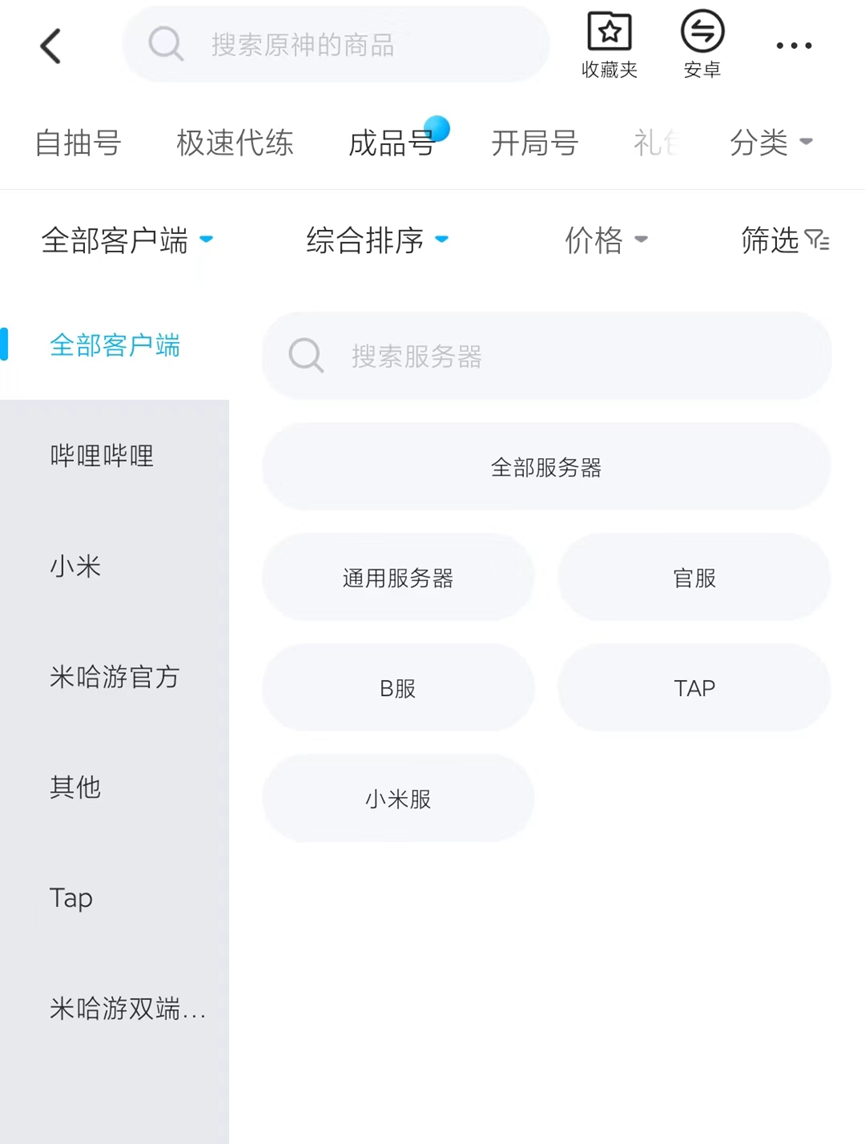This screenshot has height=1144, width=865.
Task: Expand the 分类 category dropdown
Action: pyautogui.click(x=771, y=142)
